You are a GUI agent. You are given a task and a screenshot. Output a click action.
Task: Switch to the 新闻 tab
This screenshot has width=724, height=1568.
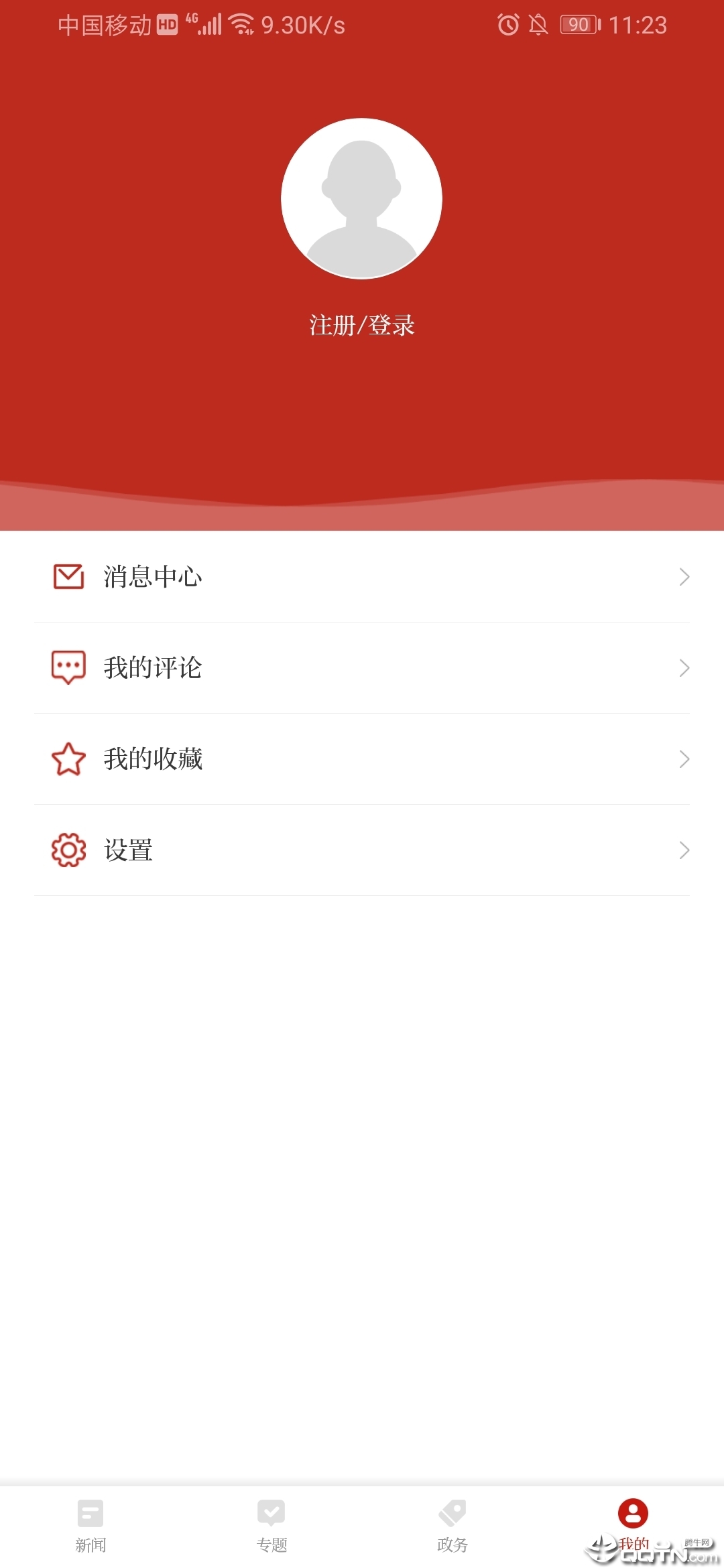(x=90, y=1528)
